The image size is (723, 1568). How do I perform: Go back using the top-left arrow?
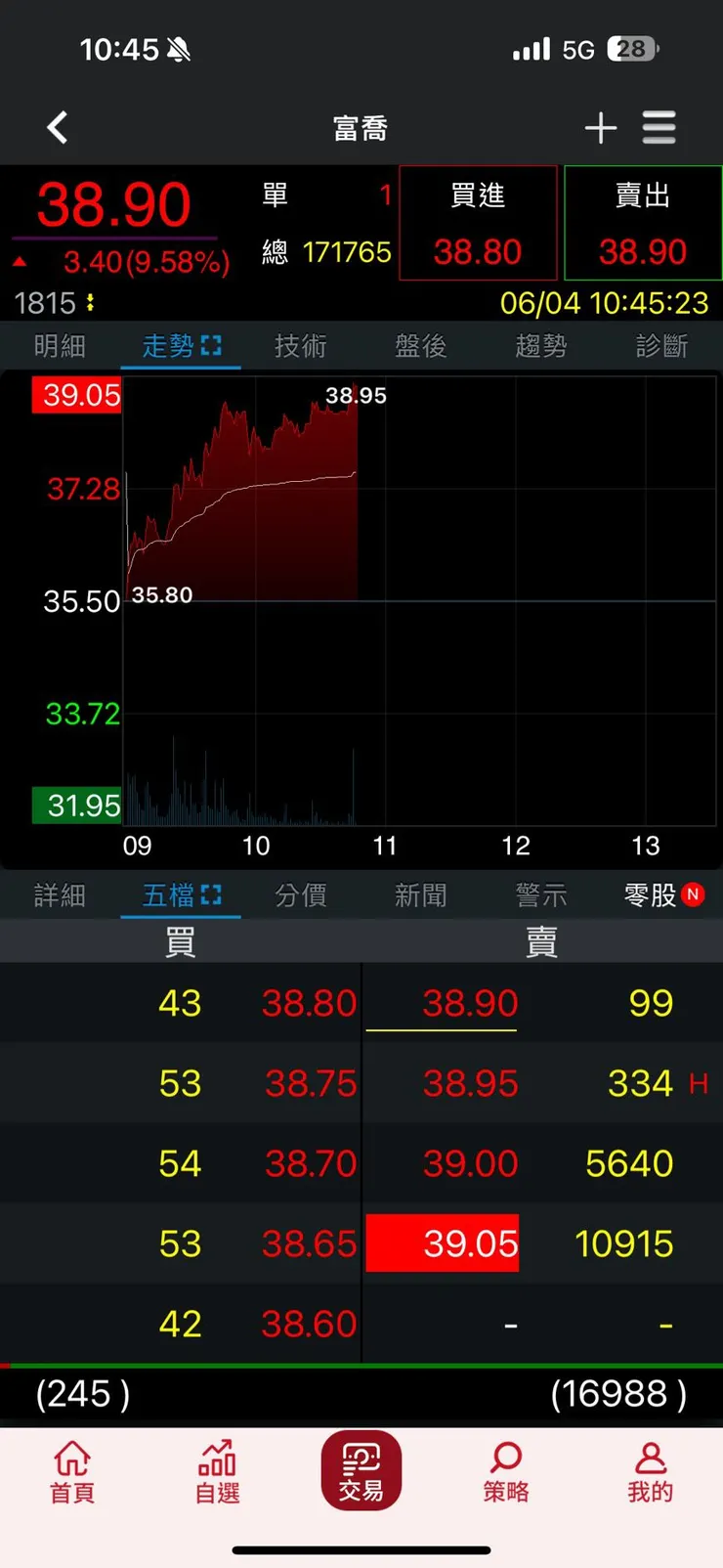click(58, 127)
